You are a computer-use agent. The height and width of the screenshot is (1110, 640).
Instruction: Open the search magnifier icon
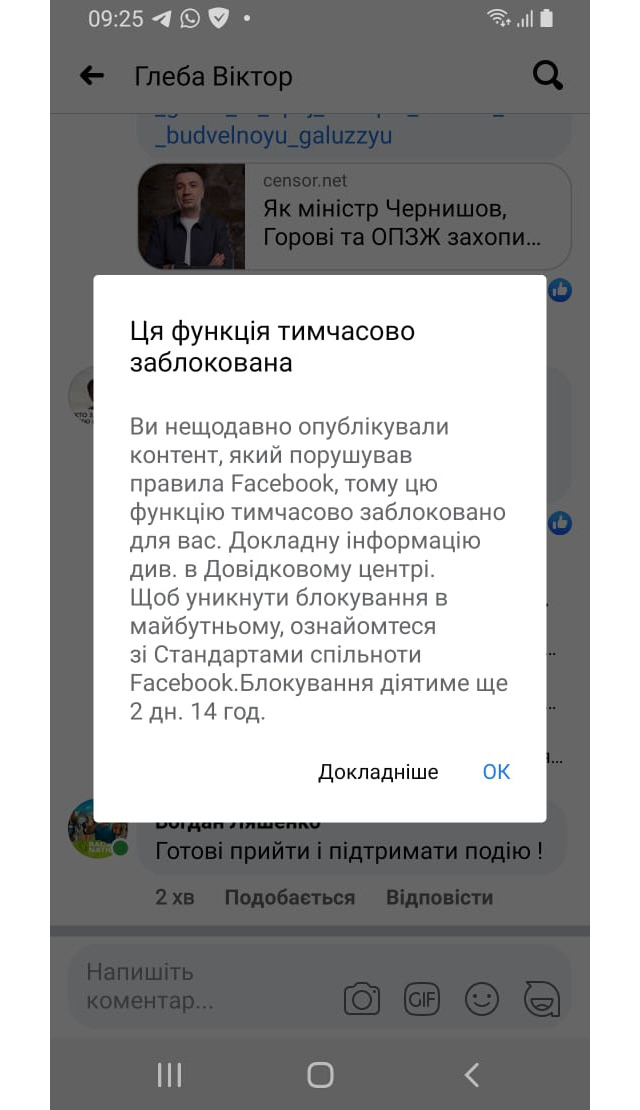pyautogui.click(x=547, y=76)
